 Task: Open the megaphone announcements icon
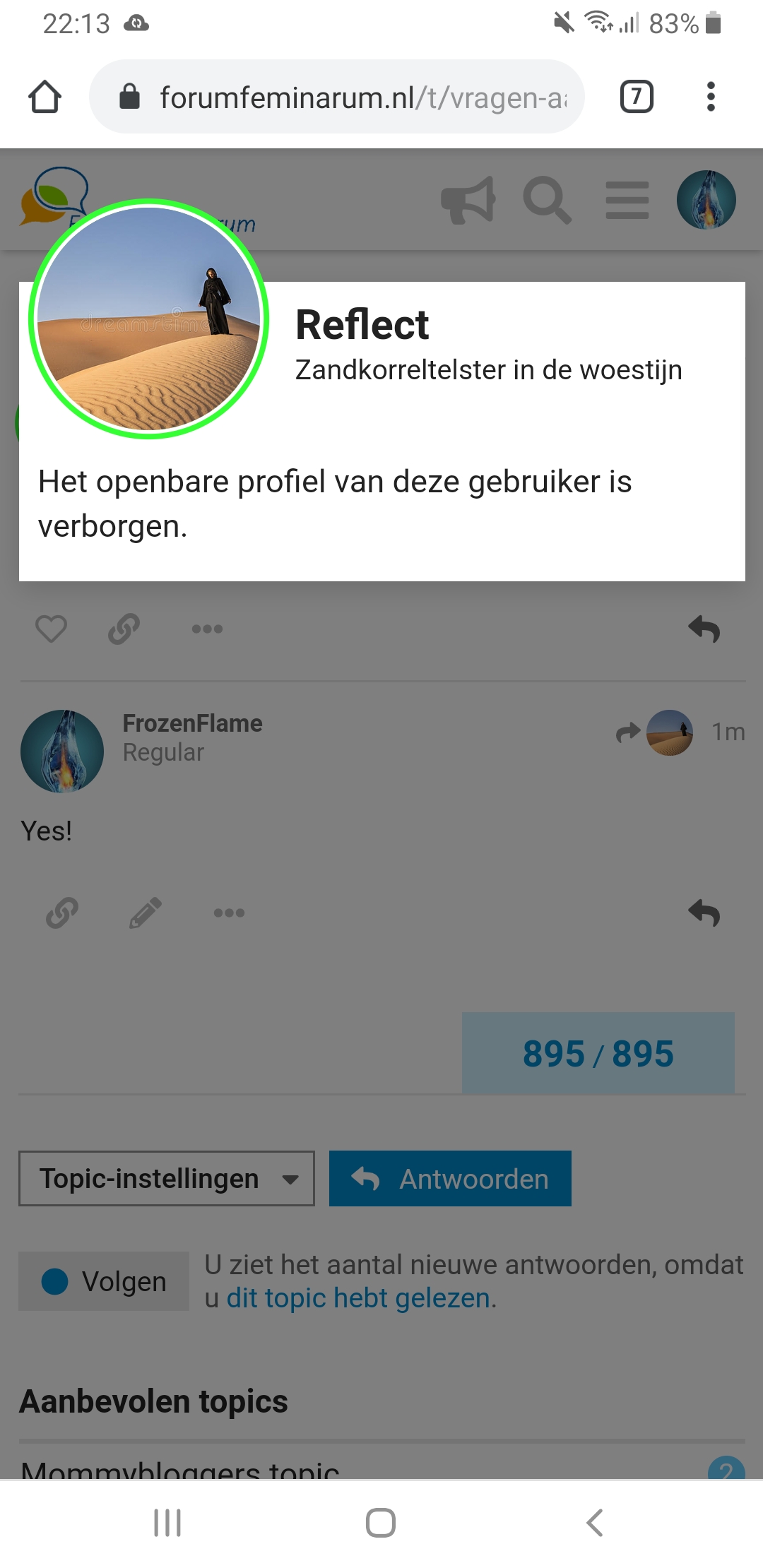(x=468, y=201)
